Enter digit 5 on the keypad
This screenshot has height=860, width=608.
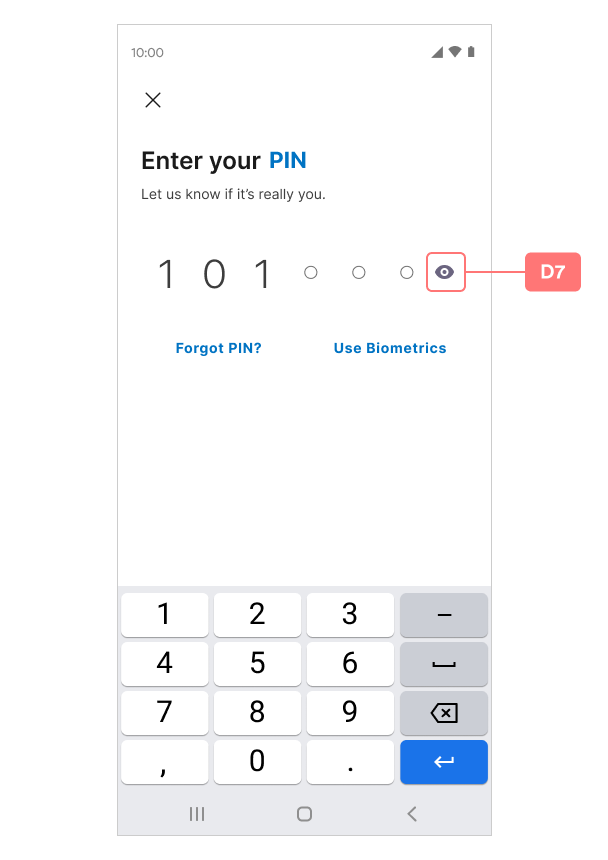click(x=257, y=663)
